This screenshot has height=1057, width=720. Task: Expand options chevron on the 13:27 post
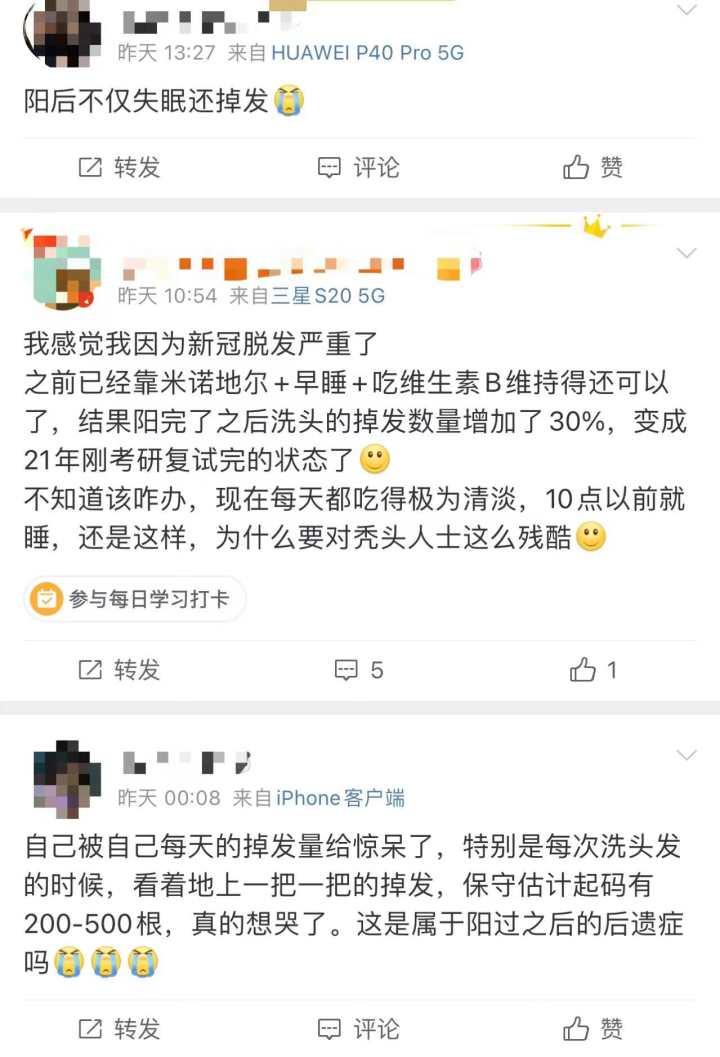[687, 11]
